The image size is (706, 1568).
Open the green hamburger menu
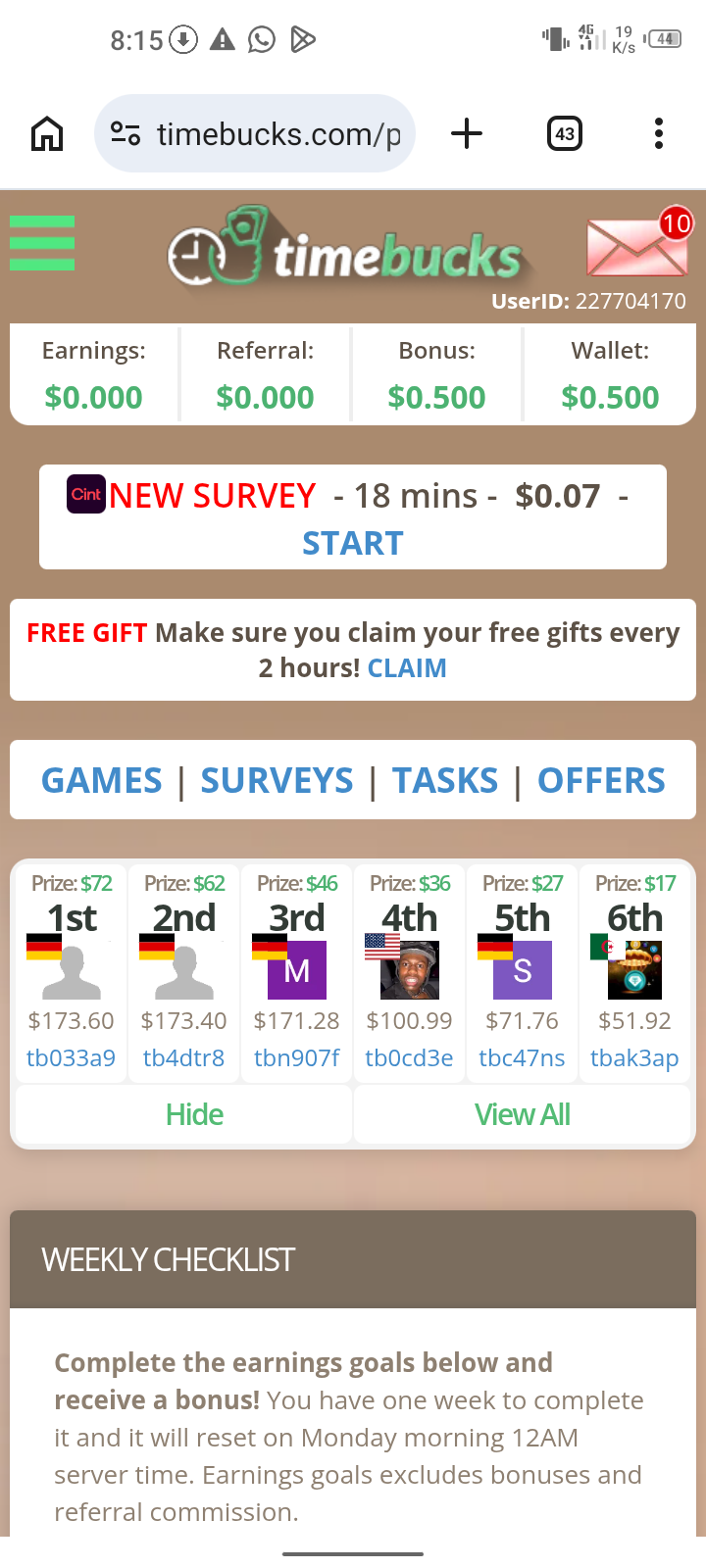point(42,242)
